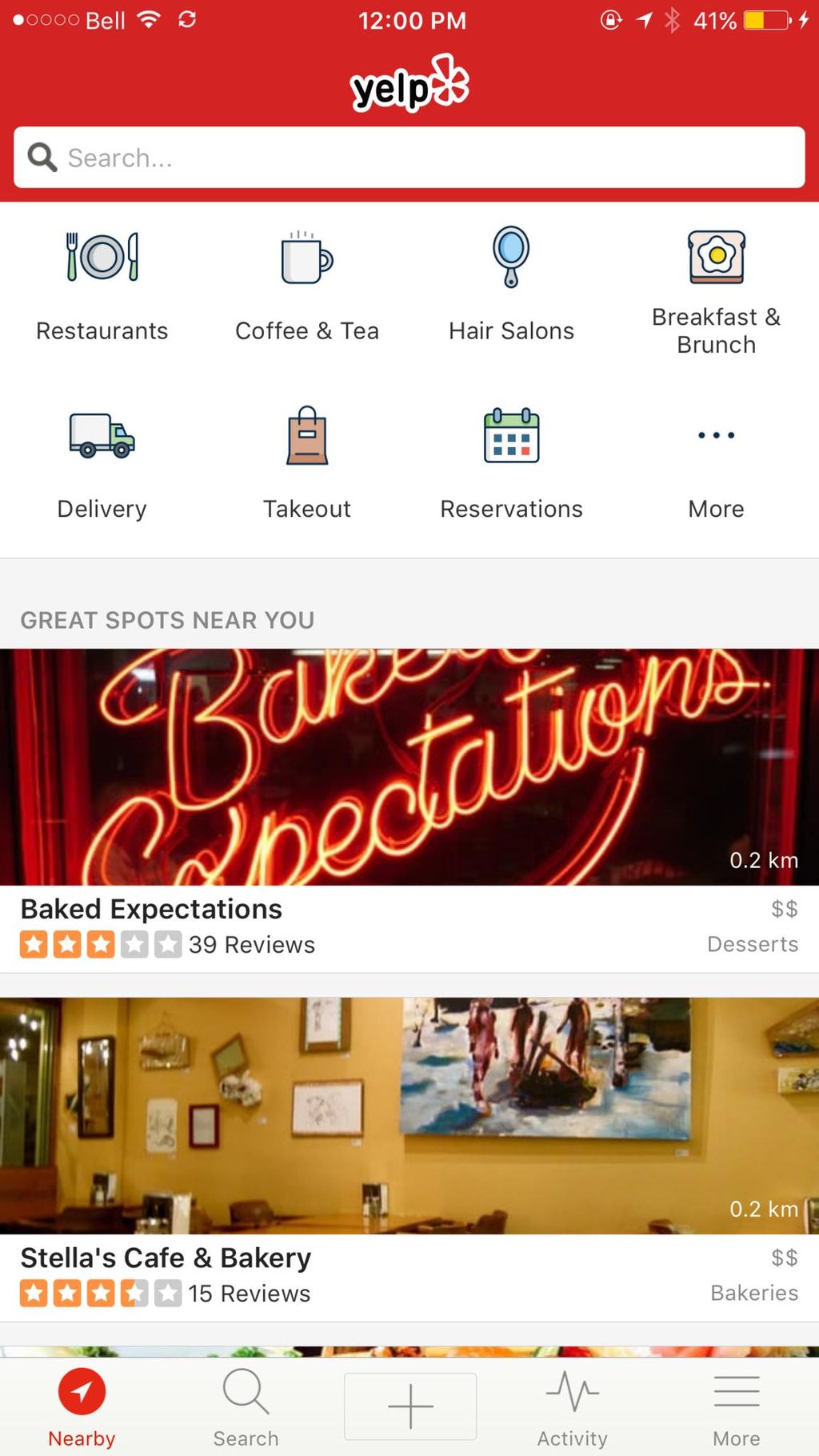Tap the search magnifier icon

point(42,157)
